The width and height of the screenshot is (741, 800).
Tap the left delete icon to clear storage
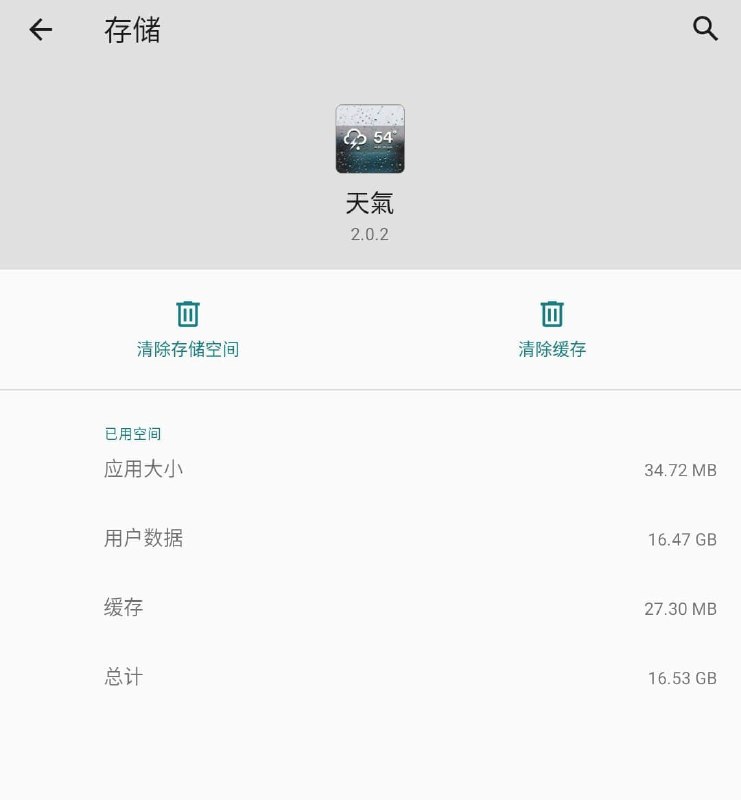pos(187,313)
